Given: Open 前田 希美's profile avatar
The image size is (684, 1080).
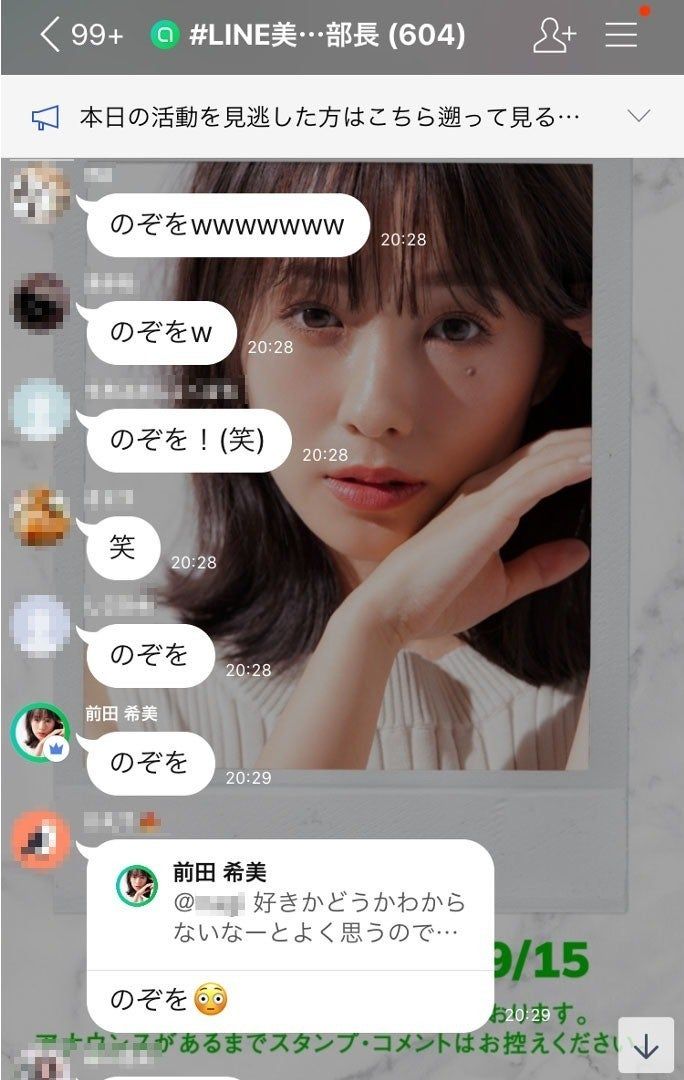Looking at the screenshot, I should pyautogui.click(x=40, y=733).
